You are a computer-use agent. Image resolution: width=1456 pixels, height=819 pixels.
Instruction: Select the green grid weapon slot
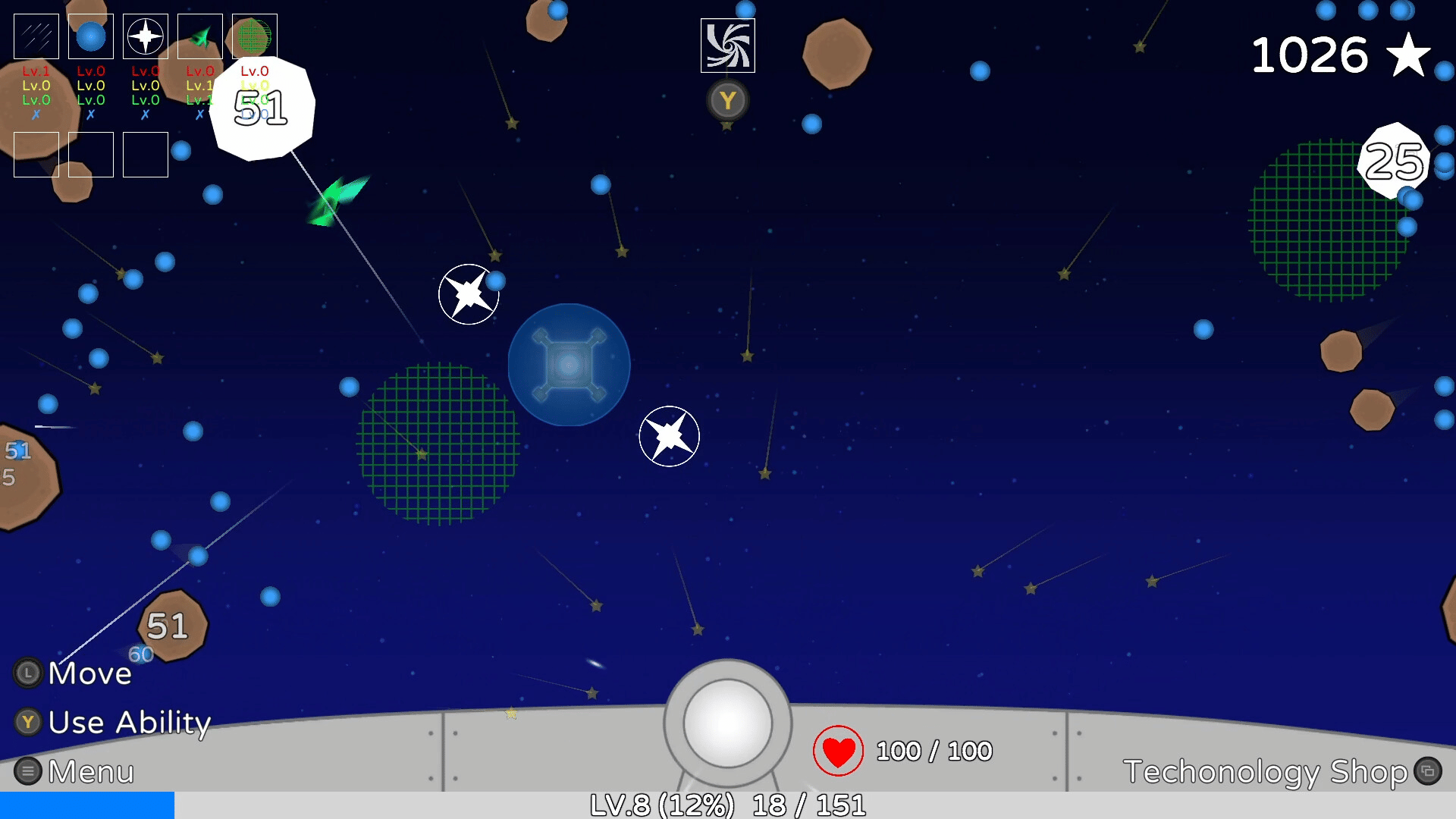pyautogui.click(x=255, y=36)
